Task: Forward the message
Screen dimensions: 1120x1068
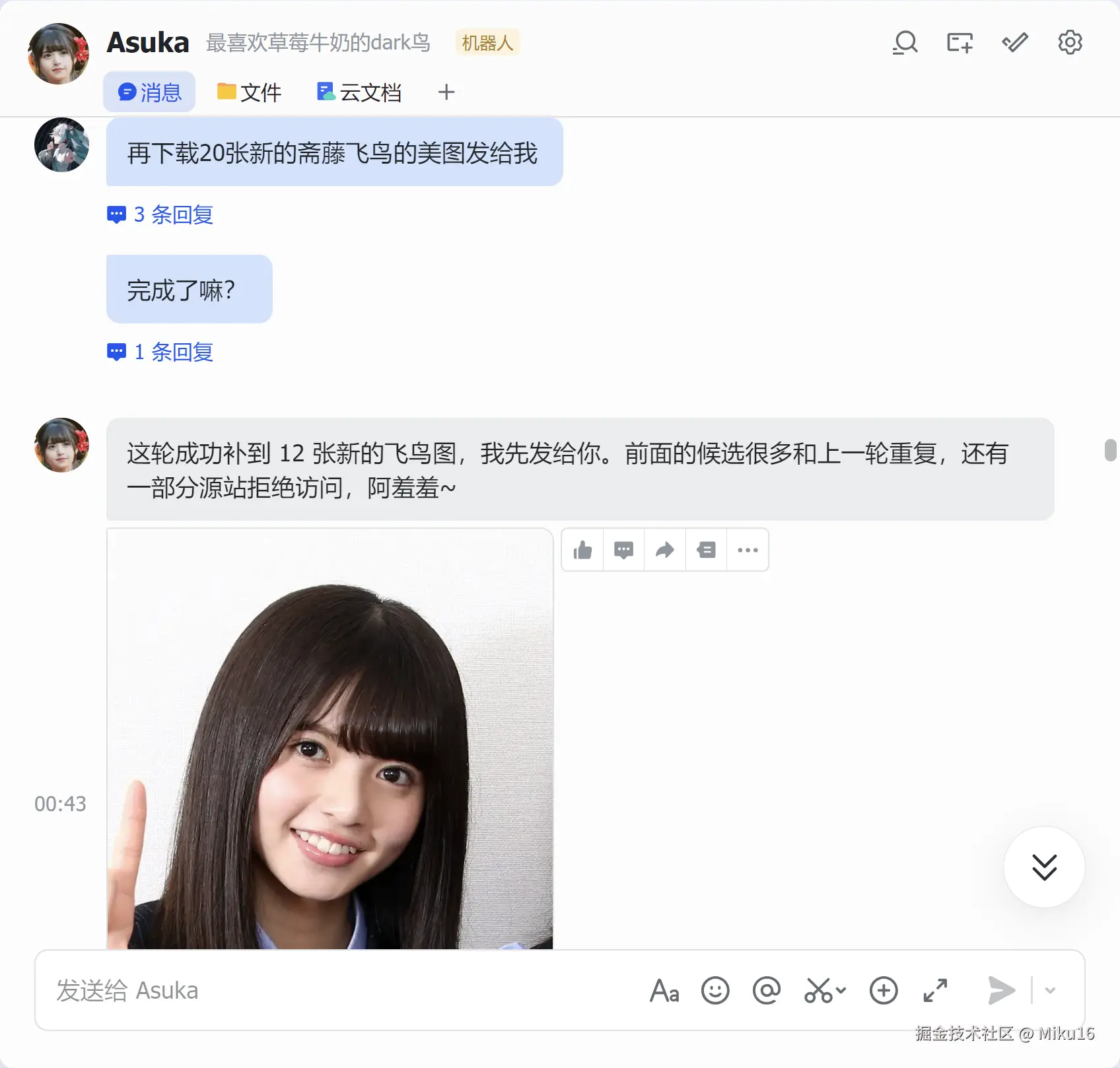Action: pos(665,550)
